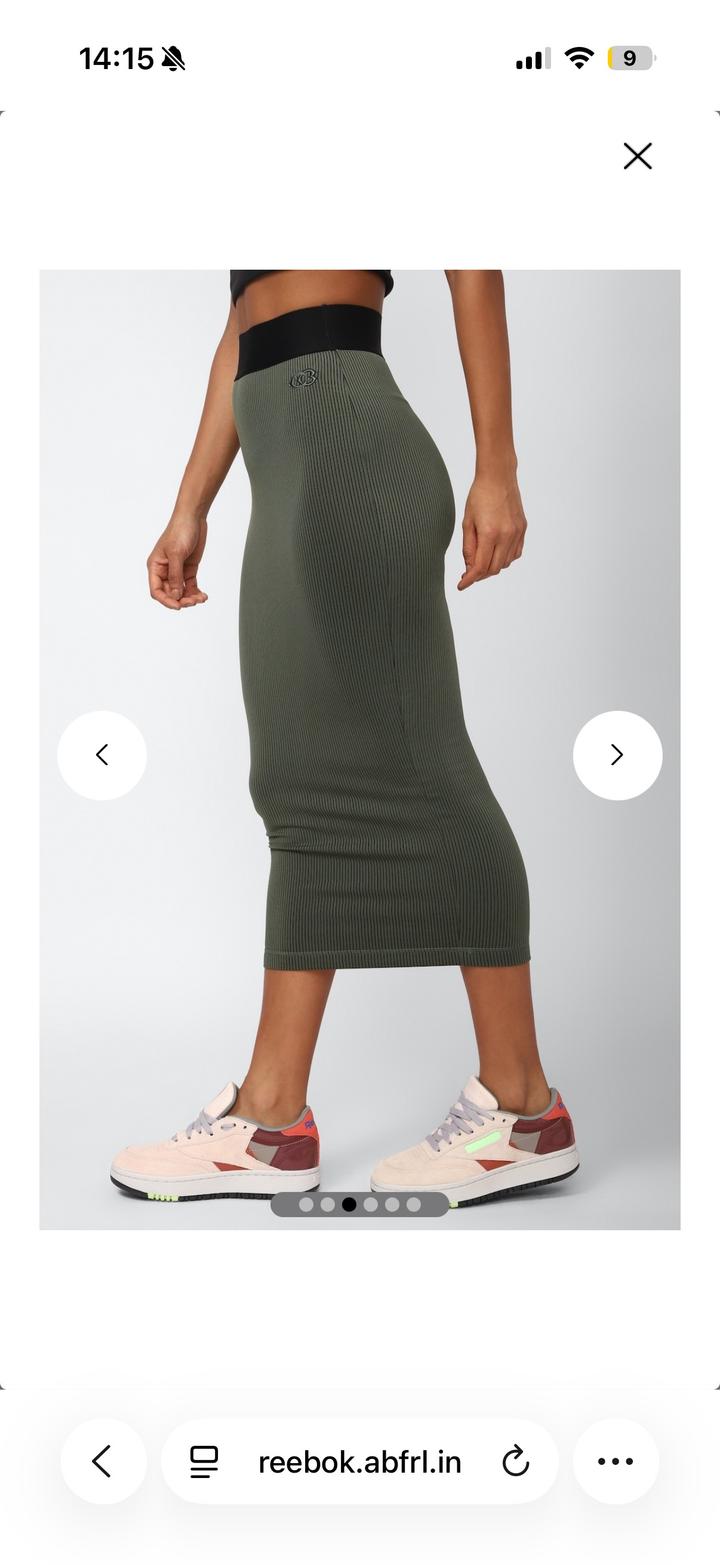
Task: Open the page menu icon in address bar
Action: click(204, 1462)
